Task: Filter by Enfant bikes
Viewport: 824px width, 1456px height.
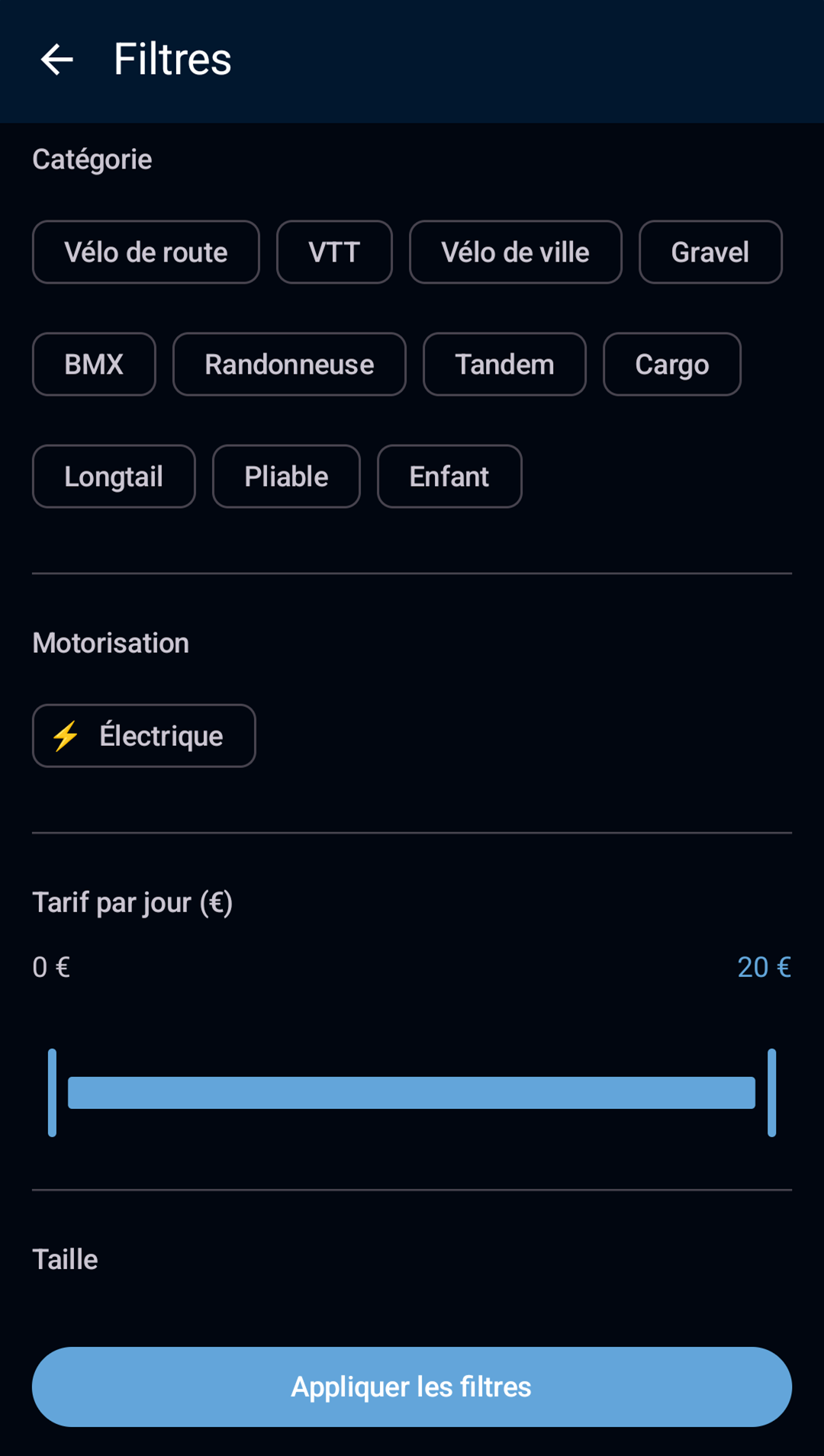Action: coord(449,477)
